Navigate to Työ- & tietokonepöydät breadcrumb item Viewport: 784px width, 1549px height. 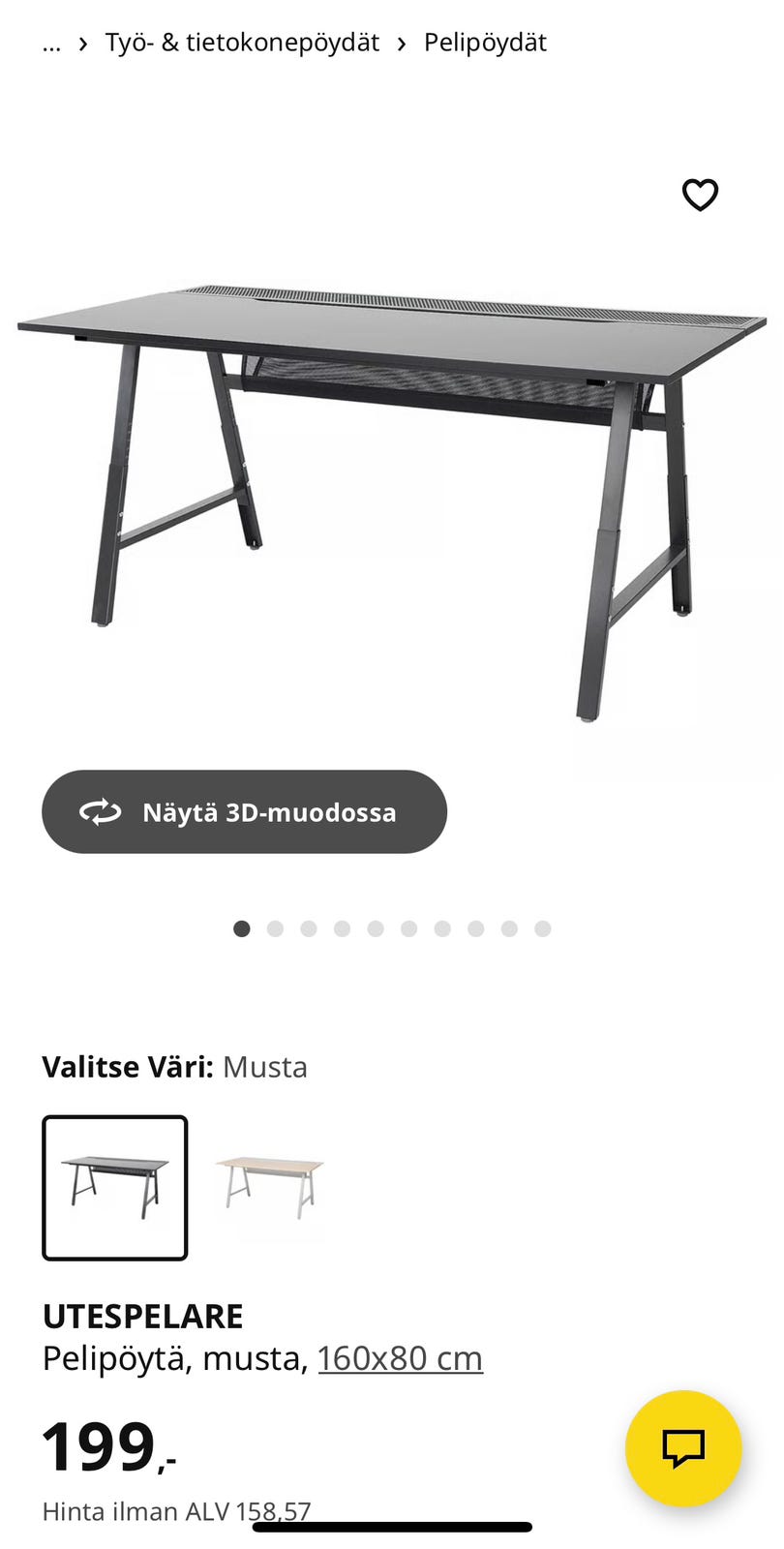(x=240, y=43)
